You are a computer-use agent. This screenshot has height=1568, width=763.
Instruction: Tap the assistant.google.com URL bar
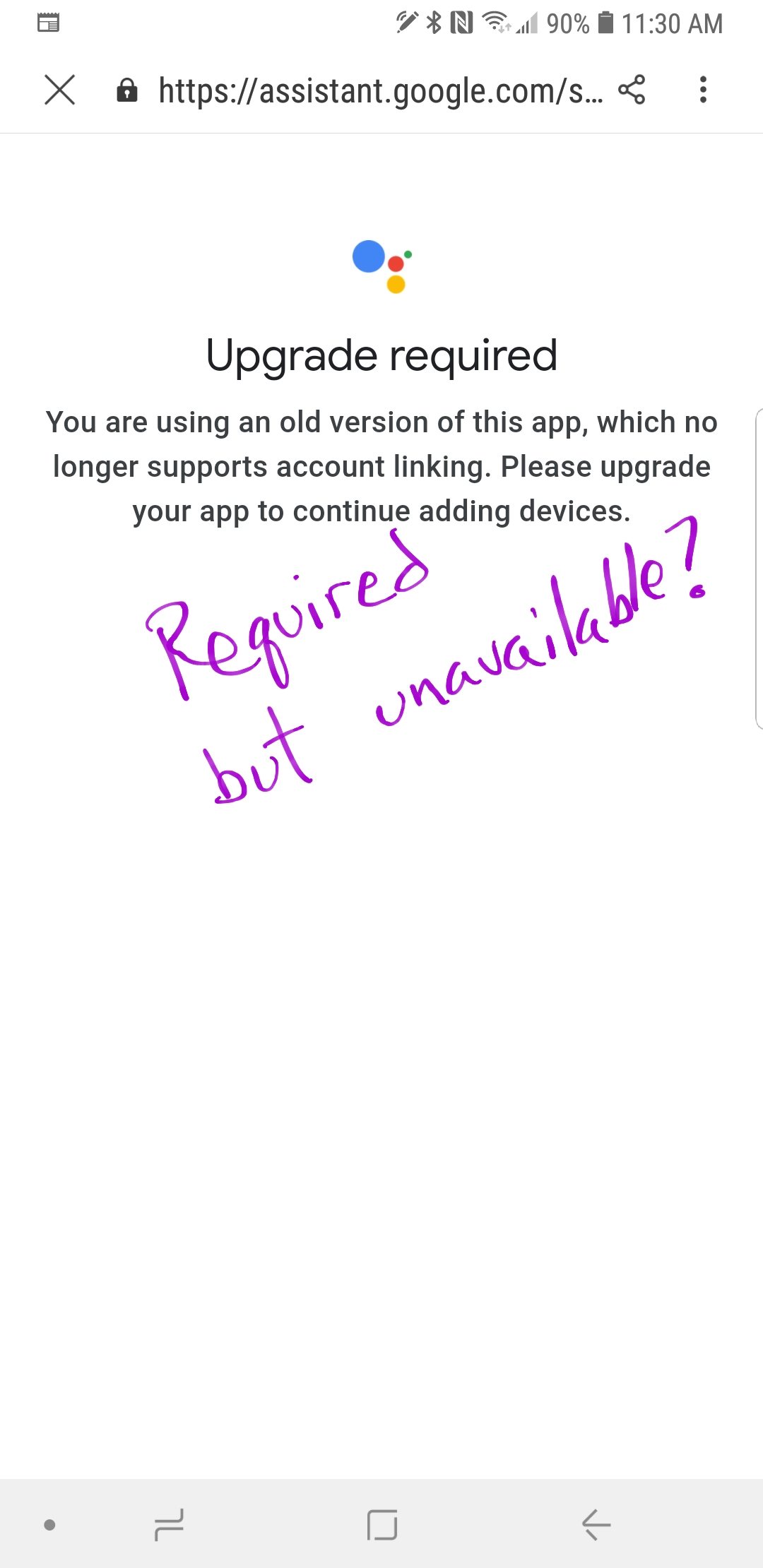pyautogui.click(x=381, y=91)
